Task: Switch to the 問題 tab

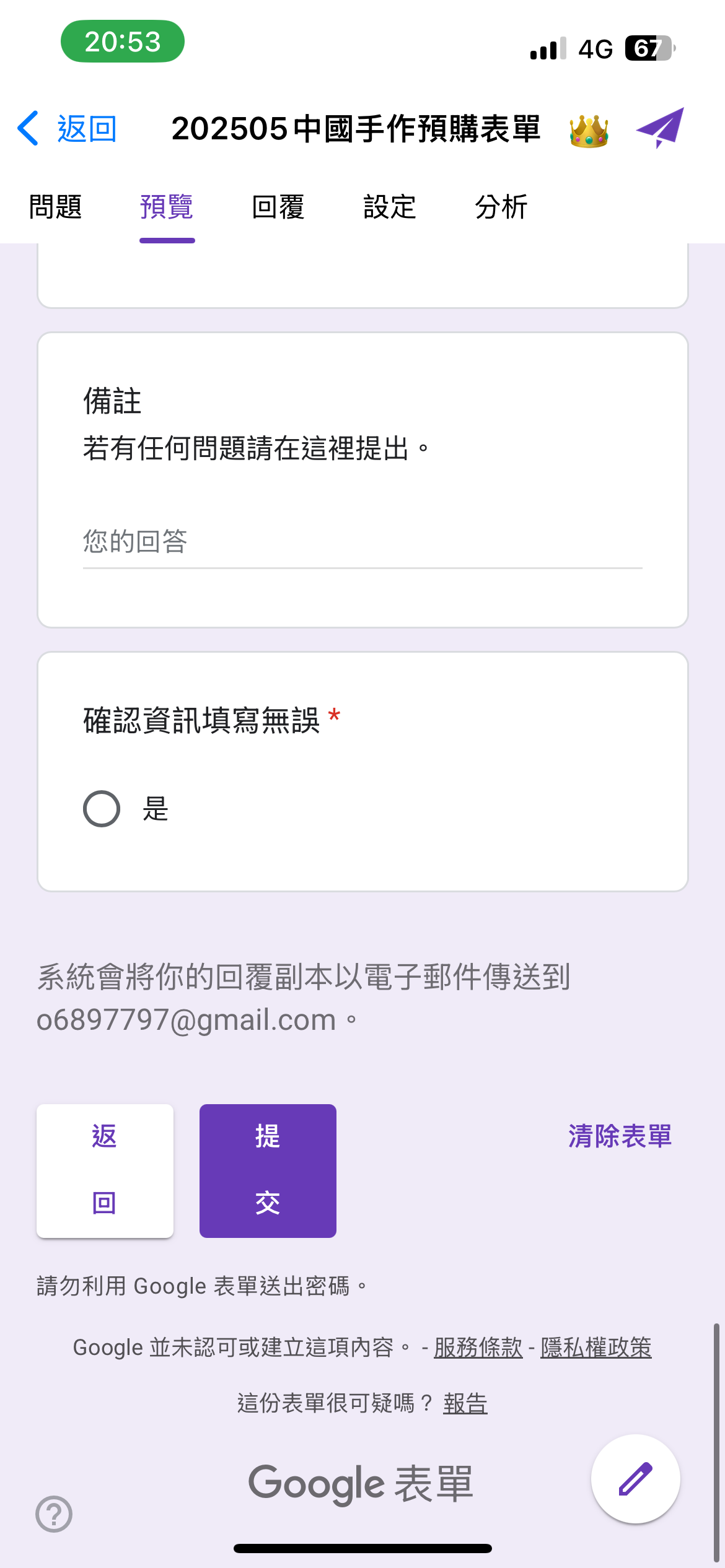Action: point(56,207)
